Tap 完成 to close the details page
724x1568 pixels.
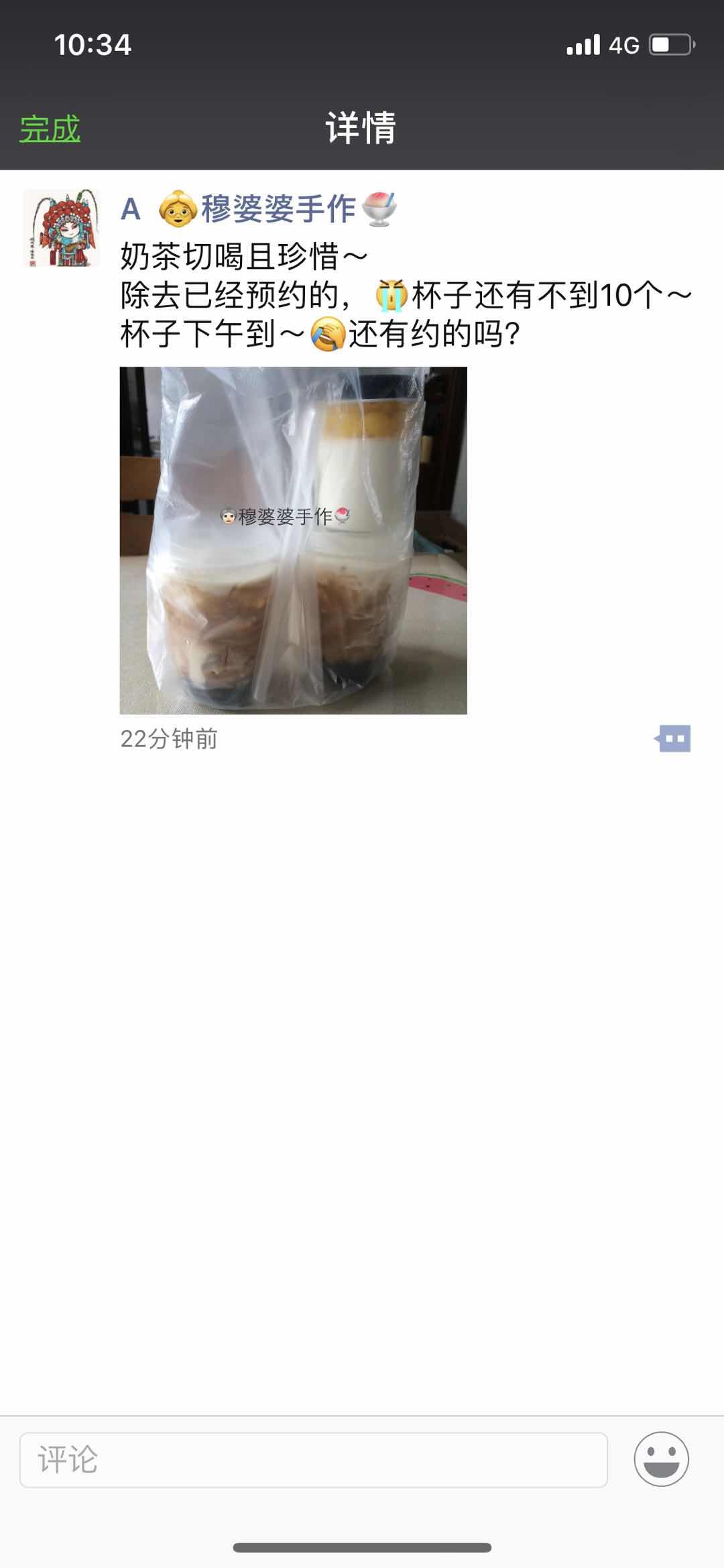click(x=50, y=128)
